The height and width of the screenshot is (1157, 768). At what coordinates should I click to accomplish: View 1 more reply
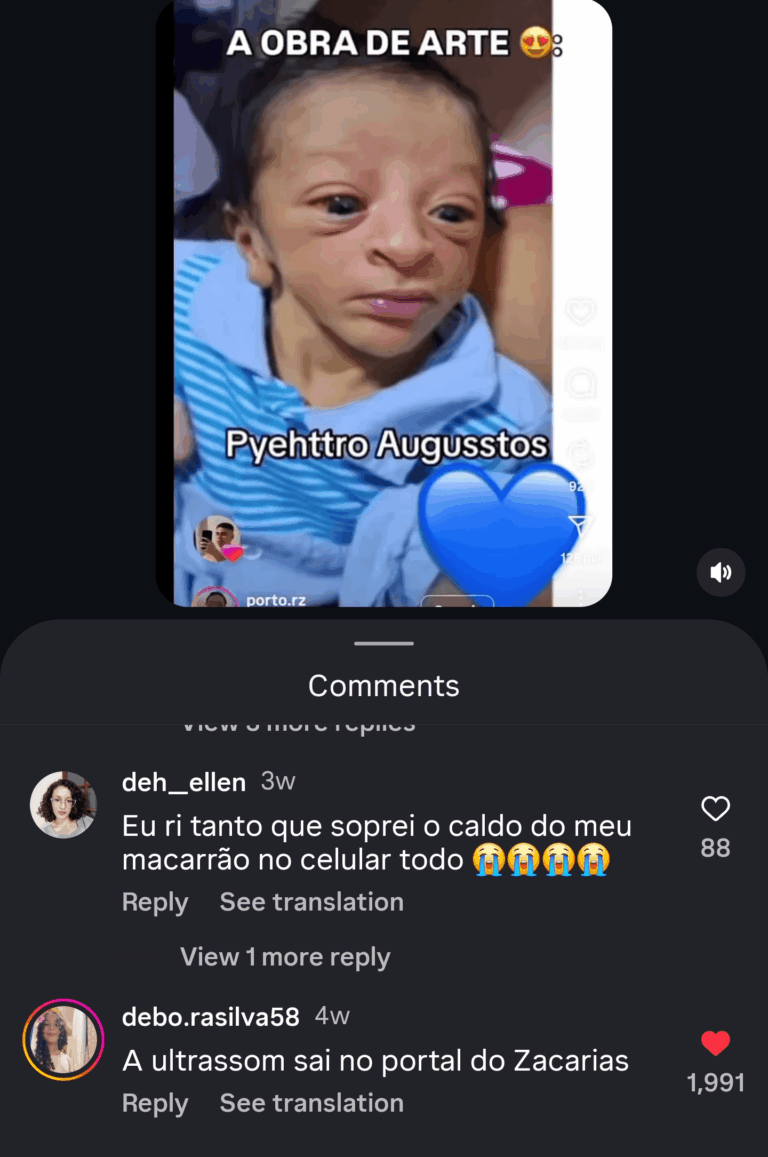click(x=285, y=957)
